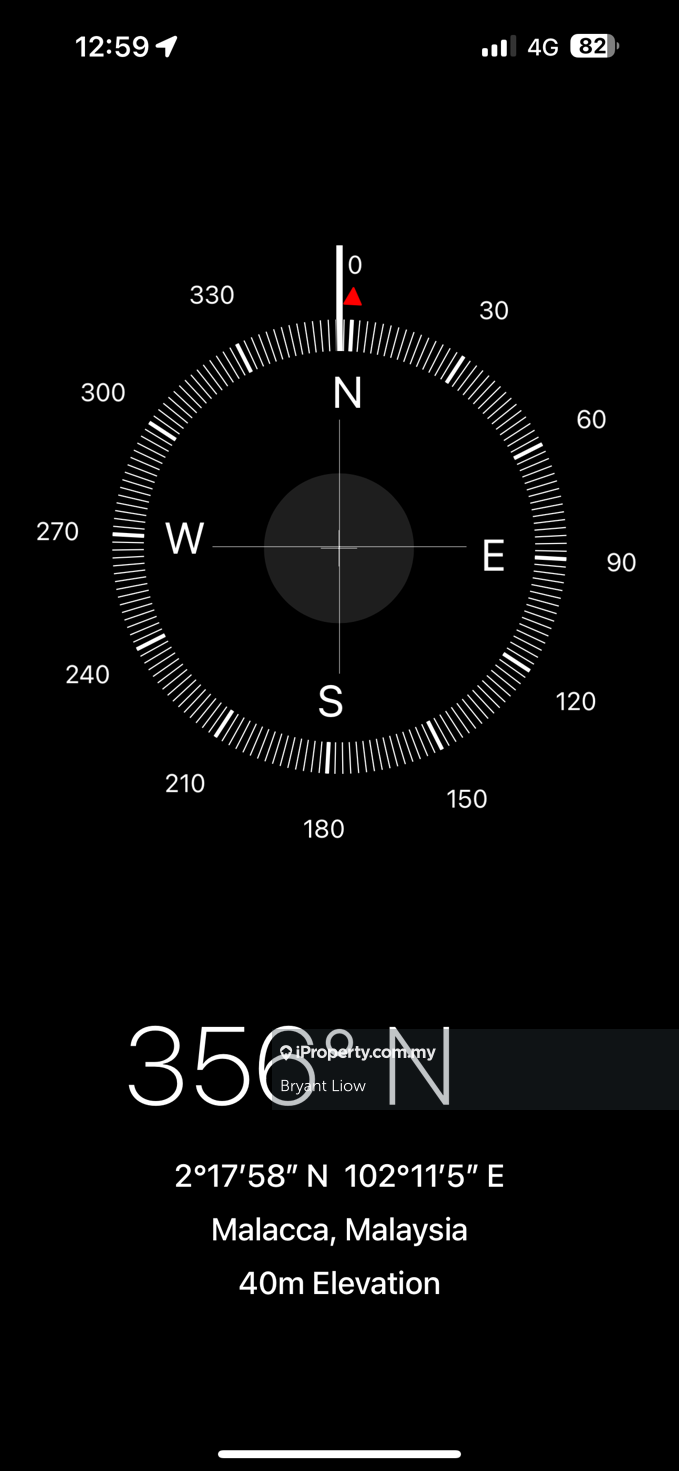
Task: Tap the compass dial to lock bearing
Action: point(339,547)
